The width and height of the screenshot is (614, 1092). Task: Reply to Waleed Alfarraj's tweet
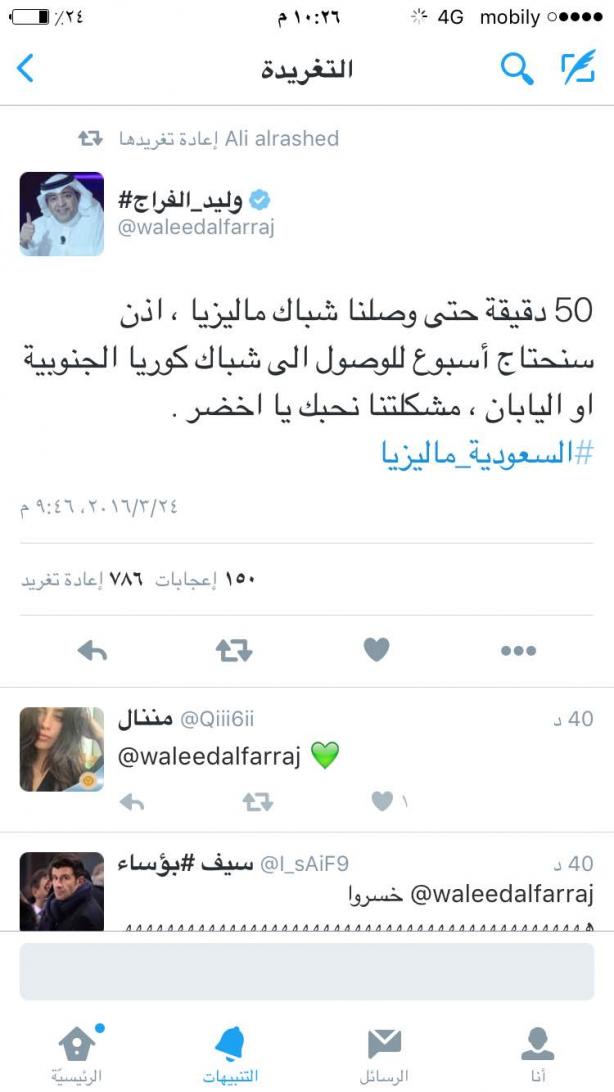pos(92,651)
